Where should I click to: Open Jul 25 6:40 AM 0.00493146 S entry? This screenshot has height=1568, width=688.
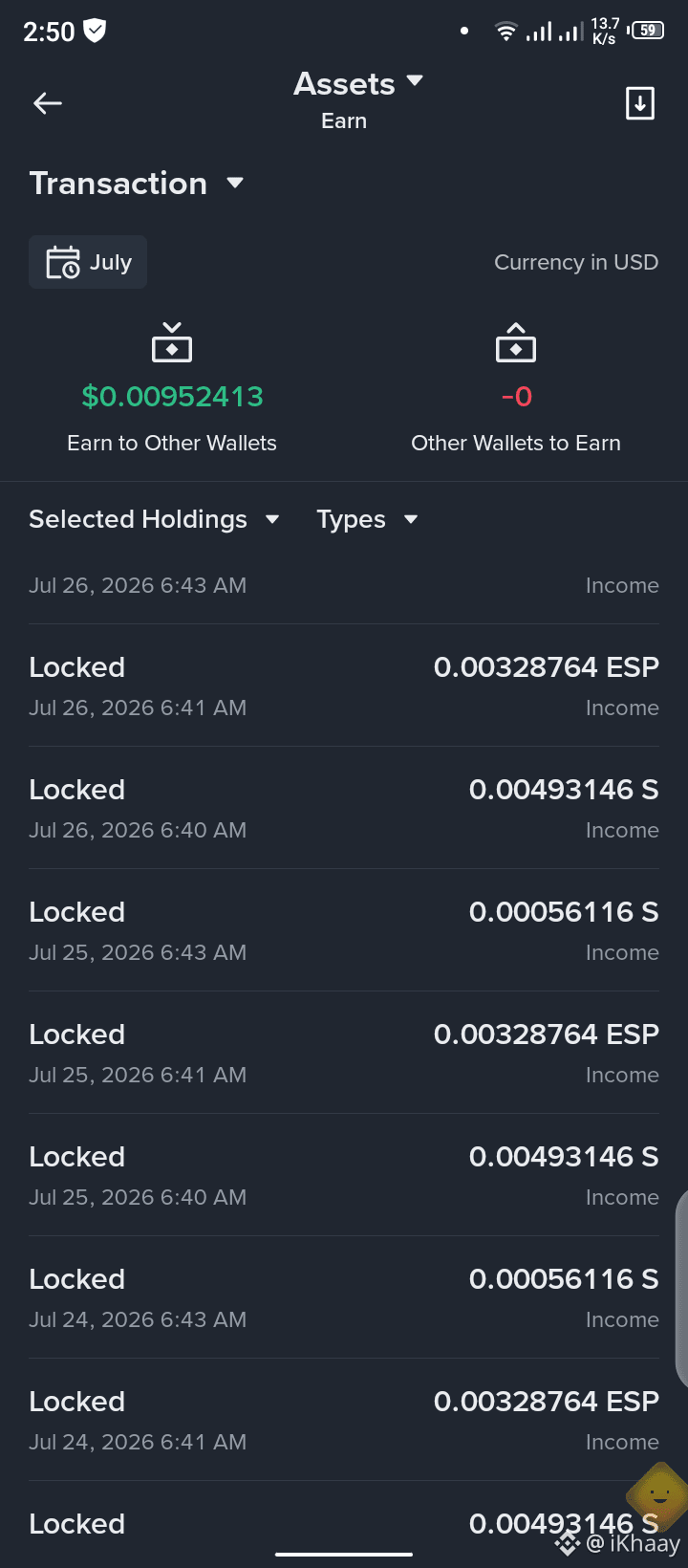point(344,1175)
